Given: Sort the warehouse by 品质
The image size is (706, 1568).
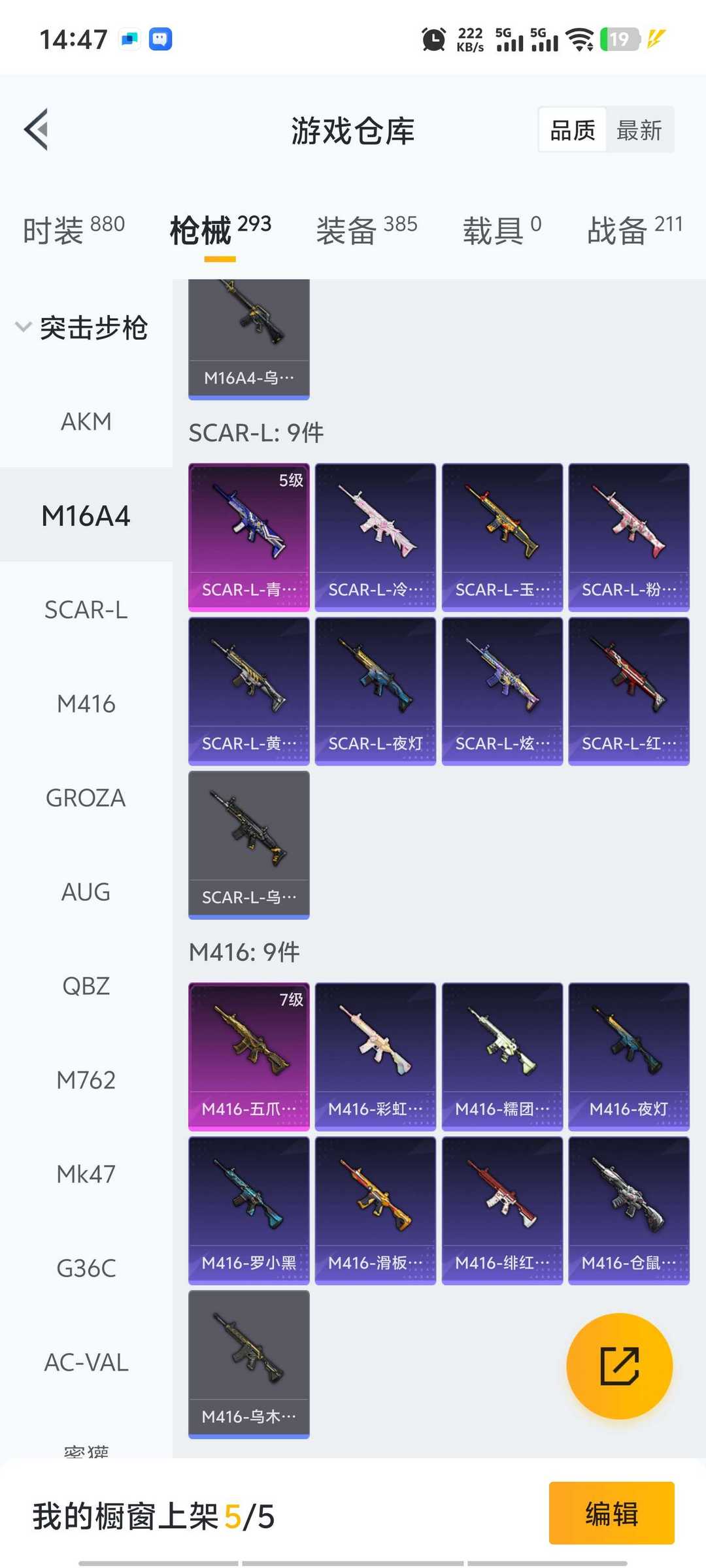Looking at the screenshot, I should point(573,130).
